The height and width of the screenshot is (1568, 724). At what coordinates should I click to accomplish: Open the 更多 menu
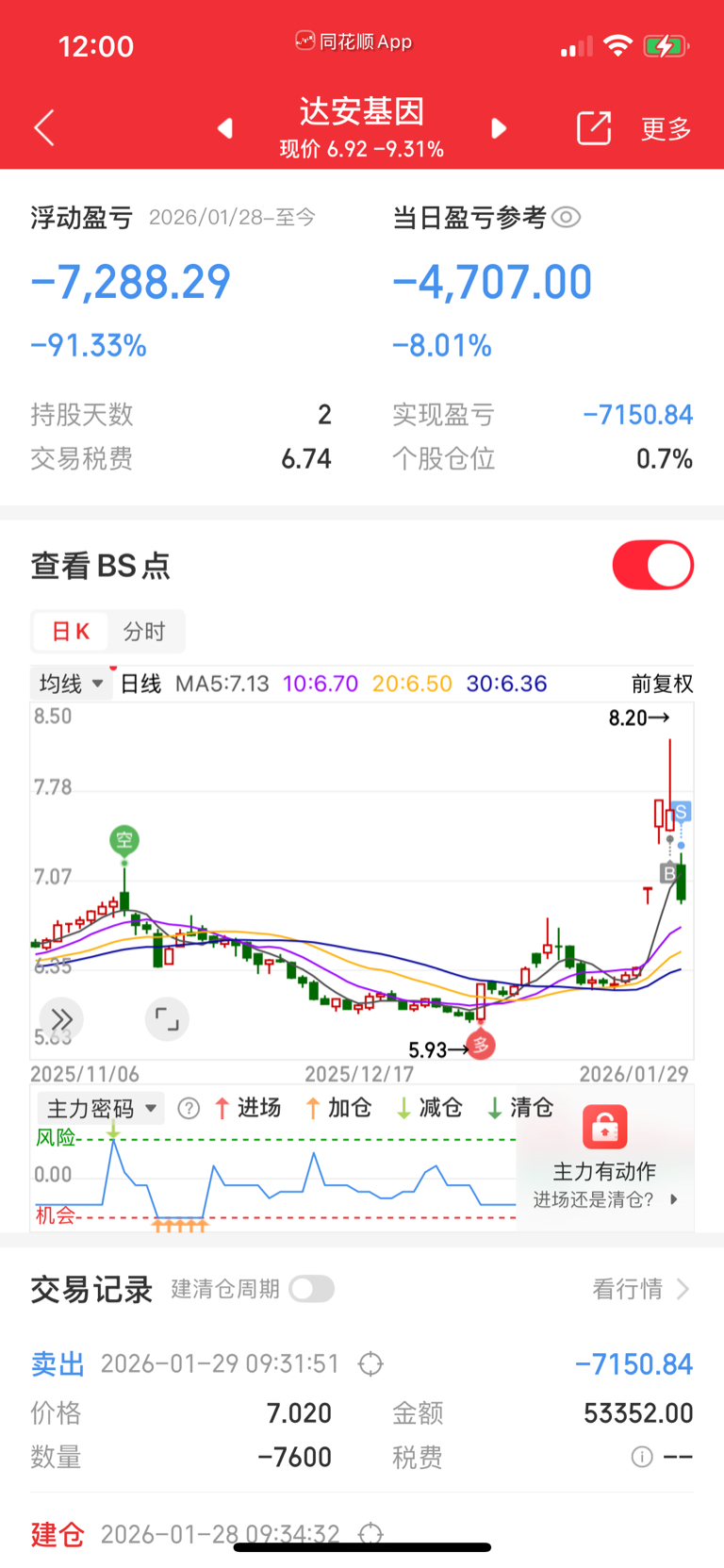point(666,129)
